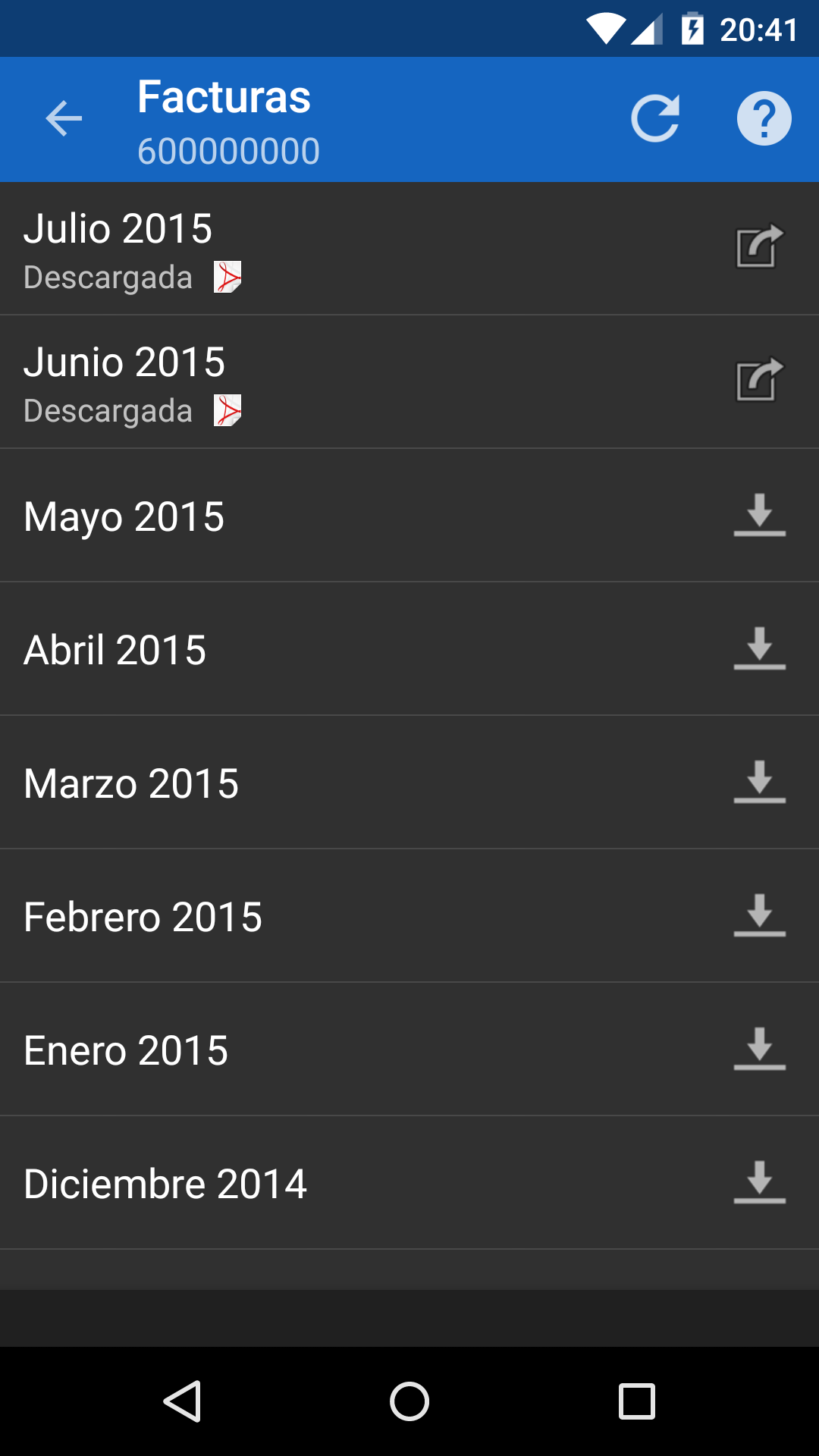Share the Junio 2015 invoice
The width and height of the screenshot is (819, 1456).
coord(759,379)
